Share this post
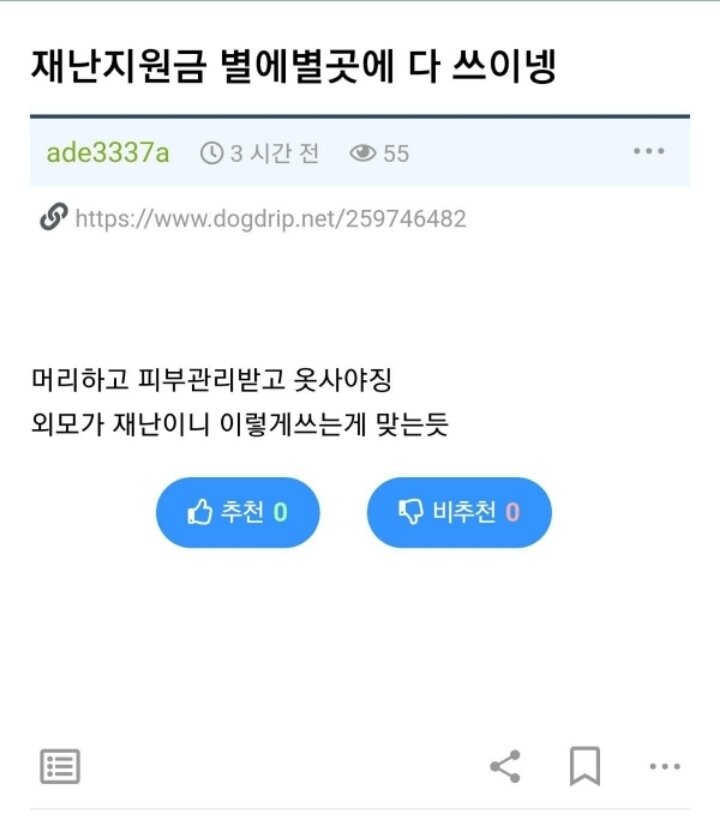Image resolution: width=720 pixels, height=820 pixels. pyautogui.click(x=505, y=767)
